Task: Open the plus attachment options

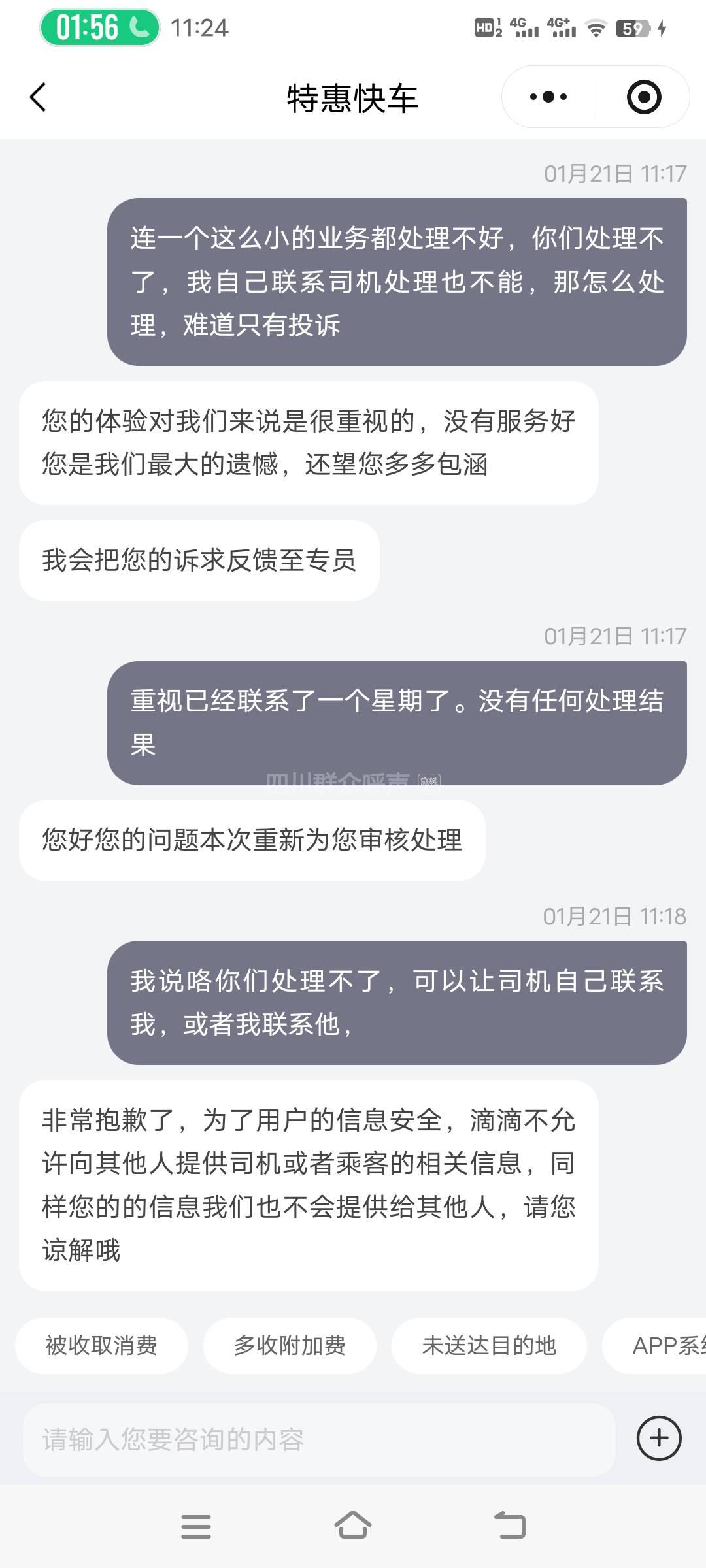Action: [659, 1438]
